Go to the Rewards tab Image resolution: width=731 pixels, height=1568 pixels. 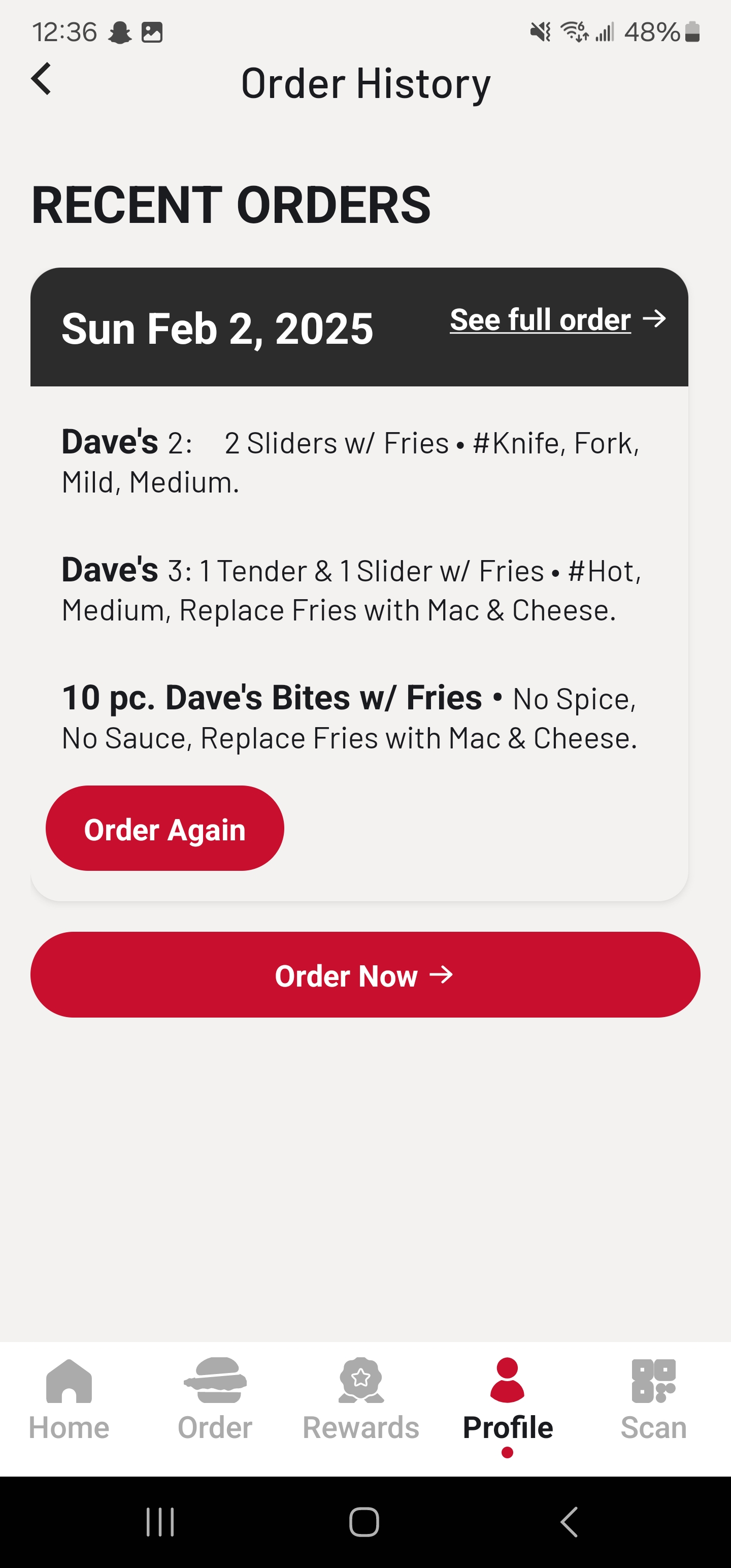pos(361,1400)
